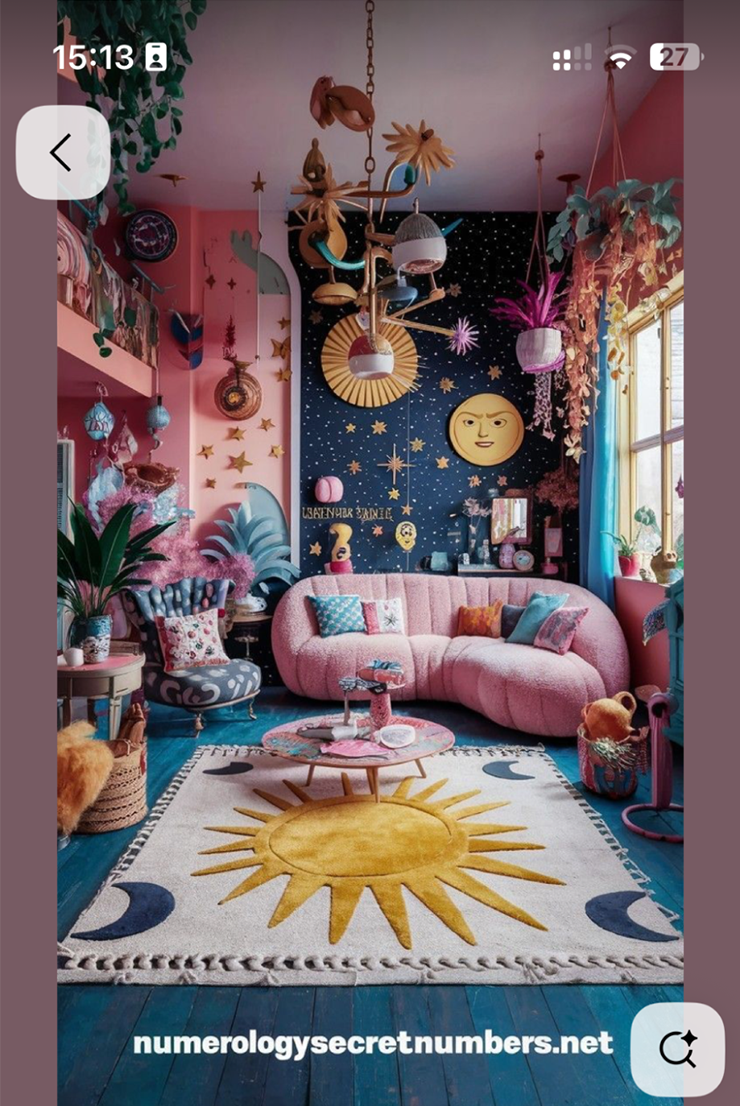Go back using the arrow button
This screenshot has width=740, height=1106.
pos(62,153)
